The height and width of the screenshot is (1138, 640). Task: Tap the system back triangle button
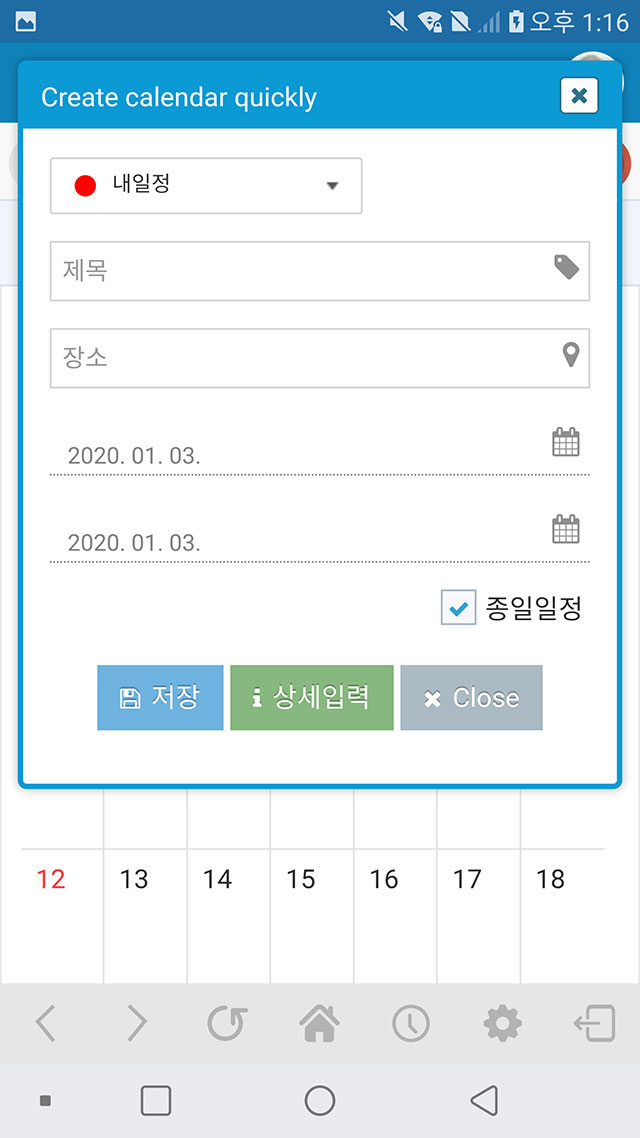pos(484,1100)
